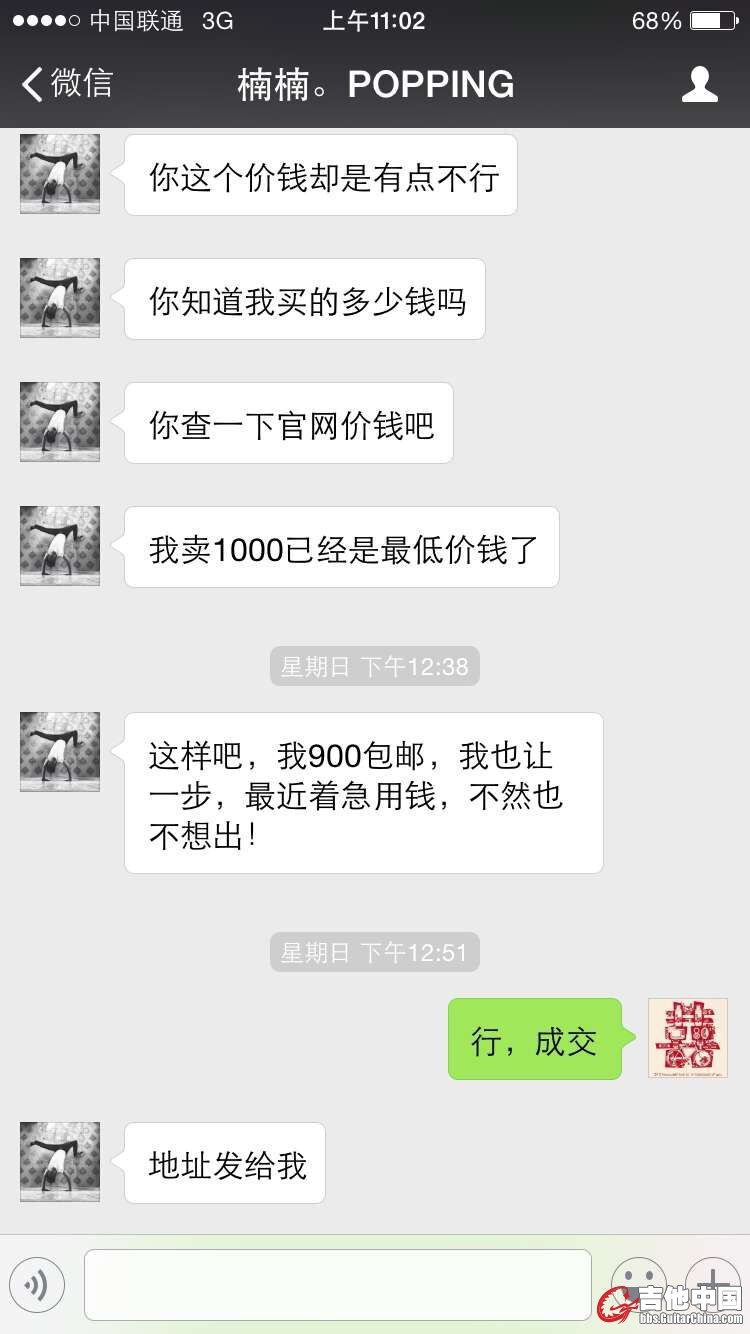Open the plus attachment menu
750x1334 pixels.
coord(713,1278)
